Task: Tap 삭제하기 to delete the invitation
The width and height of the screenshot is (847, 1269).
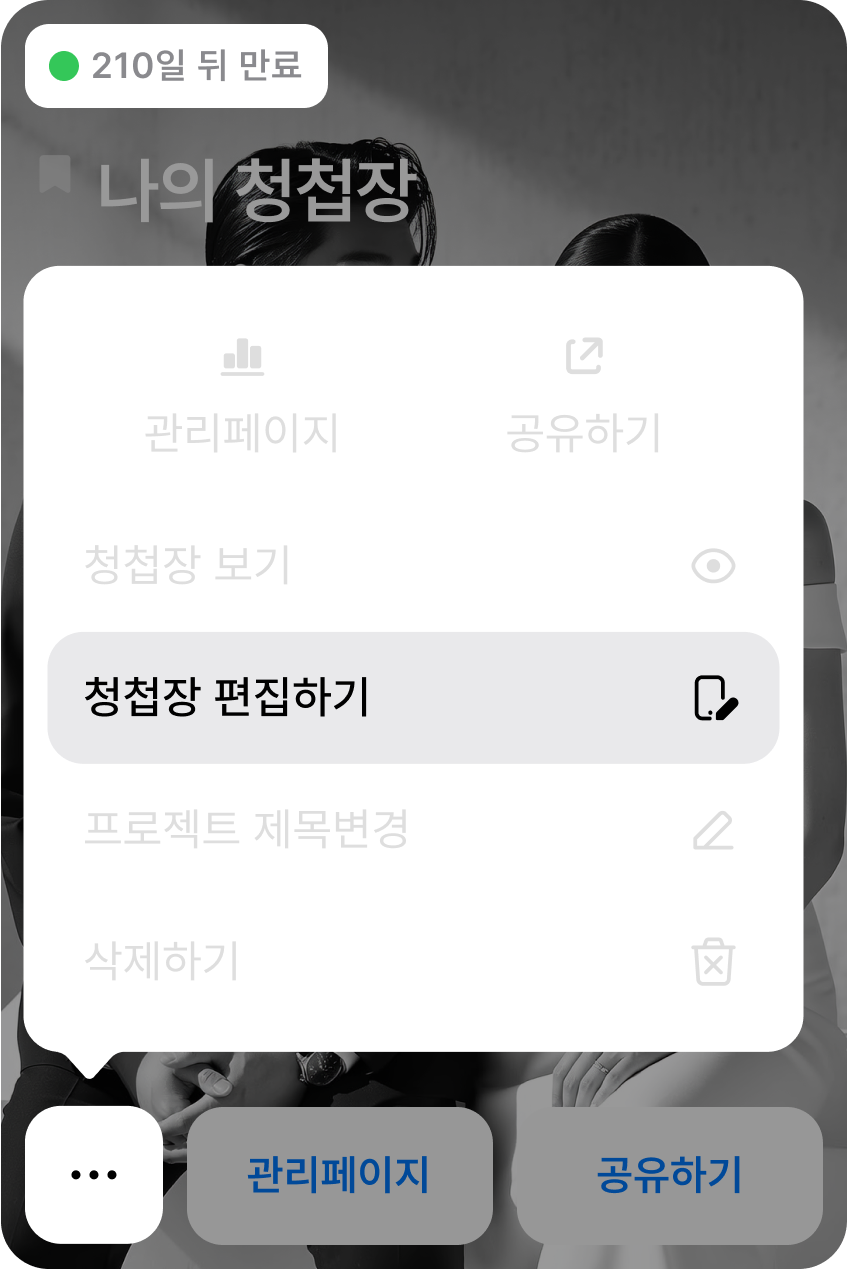Action: tap(413, 961)
